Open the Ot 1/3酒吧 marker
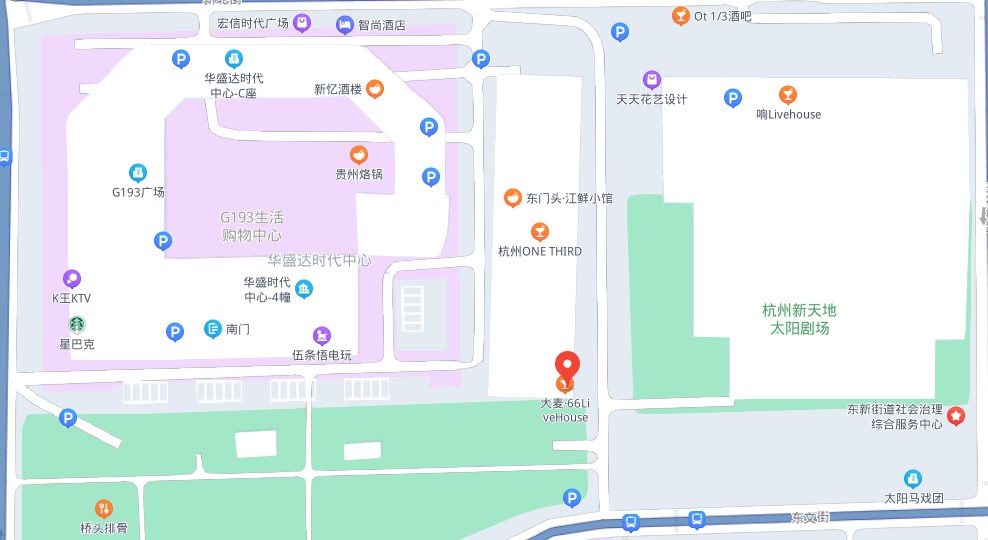Screen dimensions: 988x540 [680, 16]
